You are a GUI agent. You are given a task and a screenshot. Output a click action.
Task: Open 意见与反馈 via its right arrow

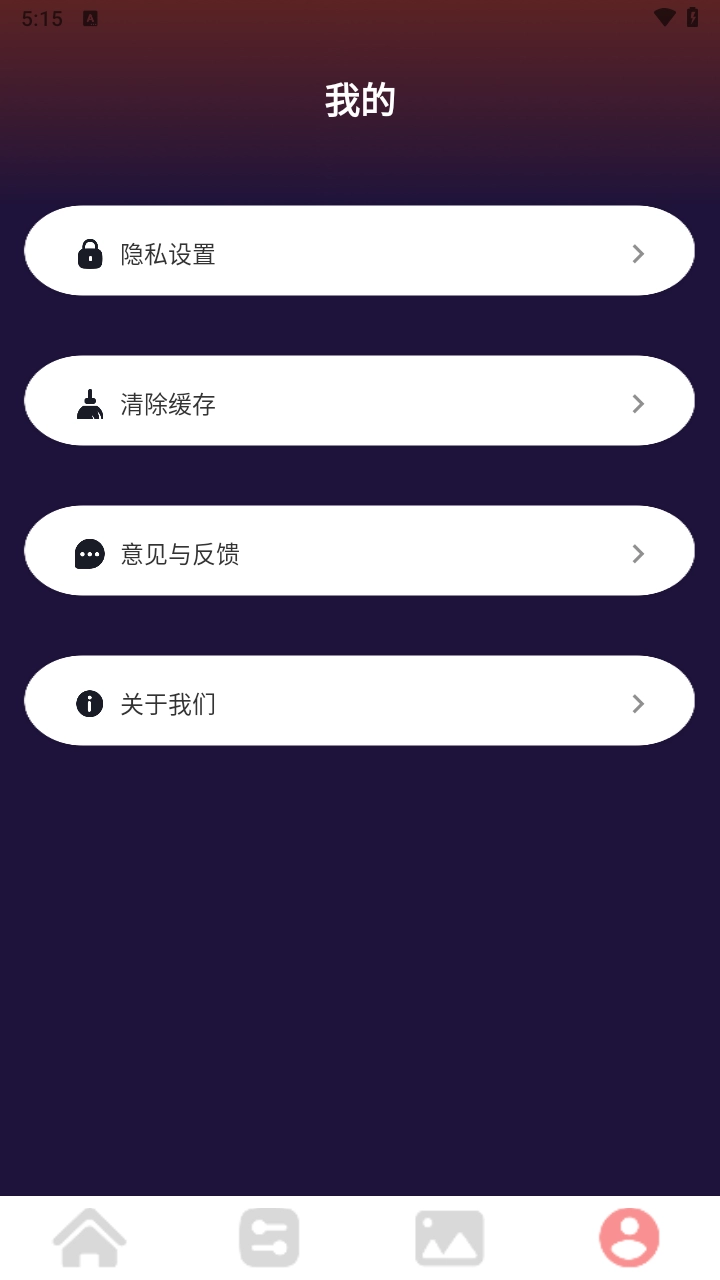coord(637,553)
